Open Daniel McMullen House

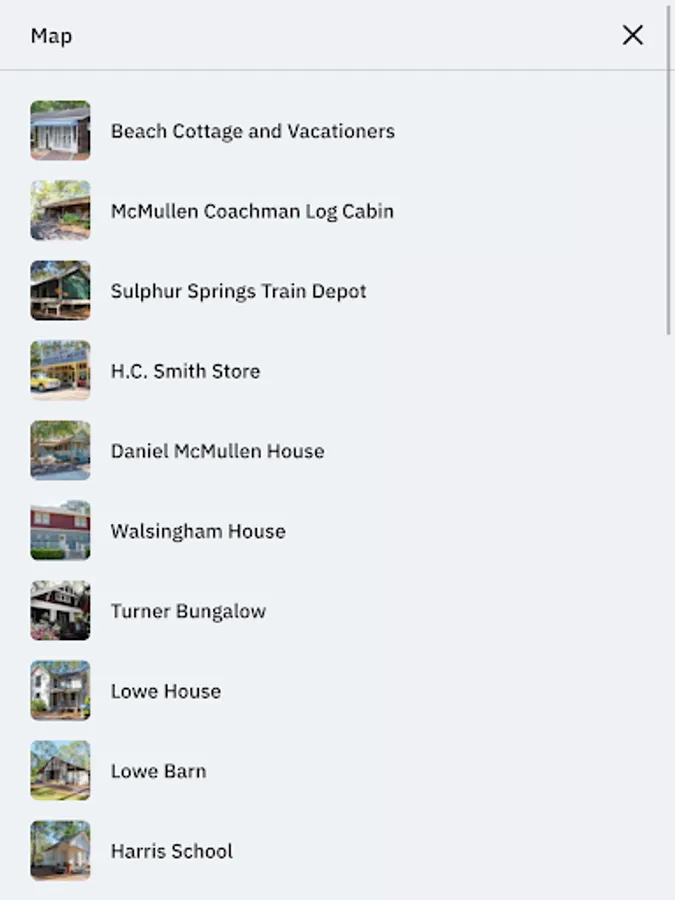(338, 451)
